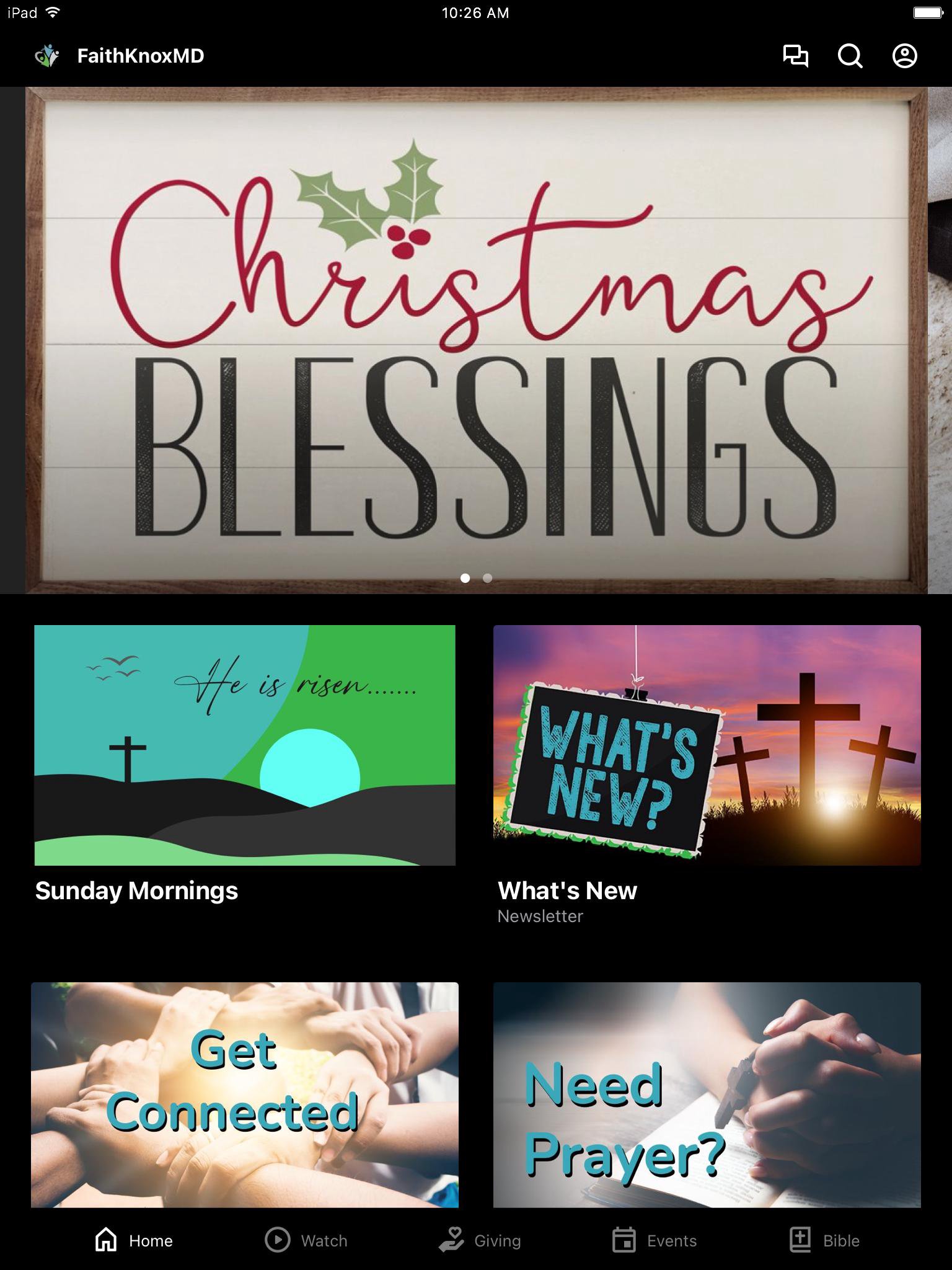Open the Get Connected card
Viewport: 952px width, 1270px height.
[x=245, y=1095]
